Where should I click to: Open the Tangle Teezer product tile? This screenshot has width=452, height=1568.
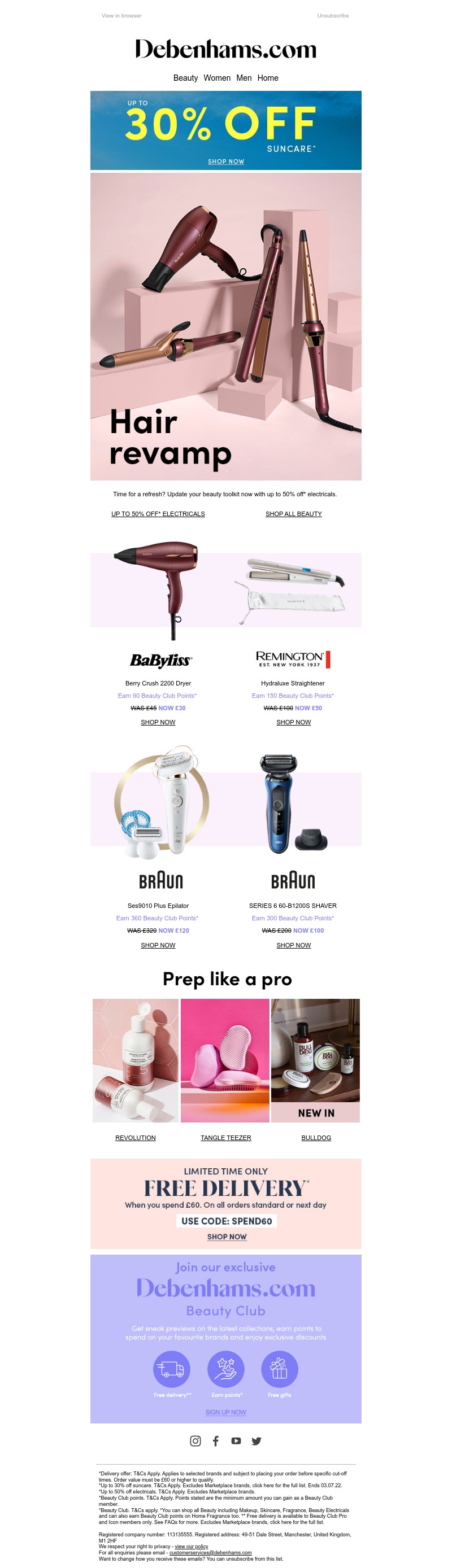click(x=225, y=1060)
